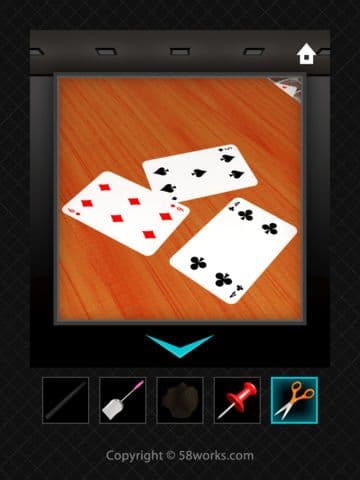The height and width of the screenshot is (480, 360).
Task: Tap the peeled corner of the picture
Action: [289, 88]
